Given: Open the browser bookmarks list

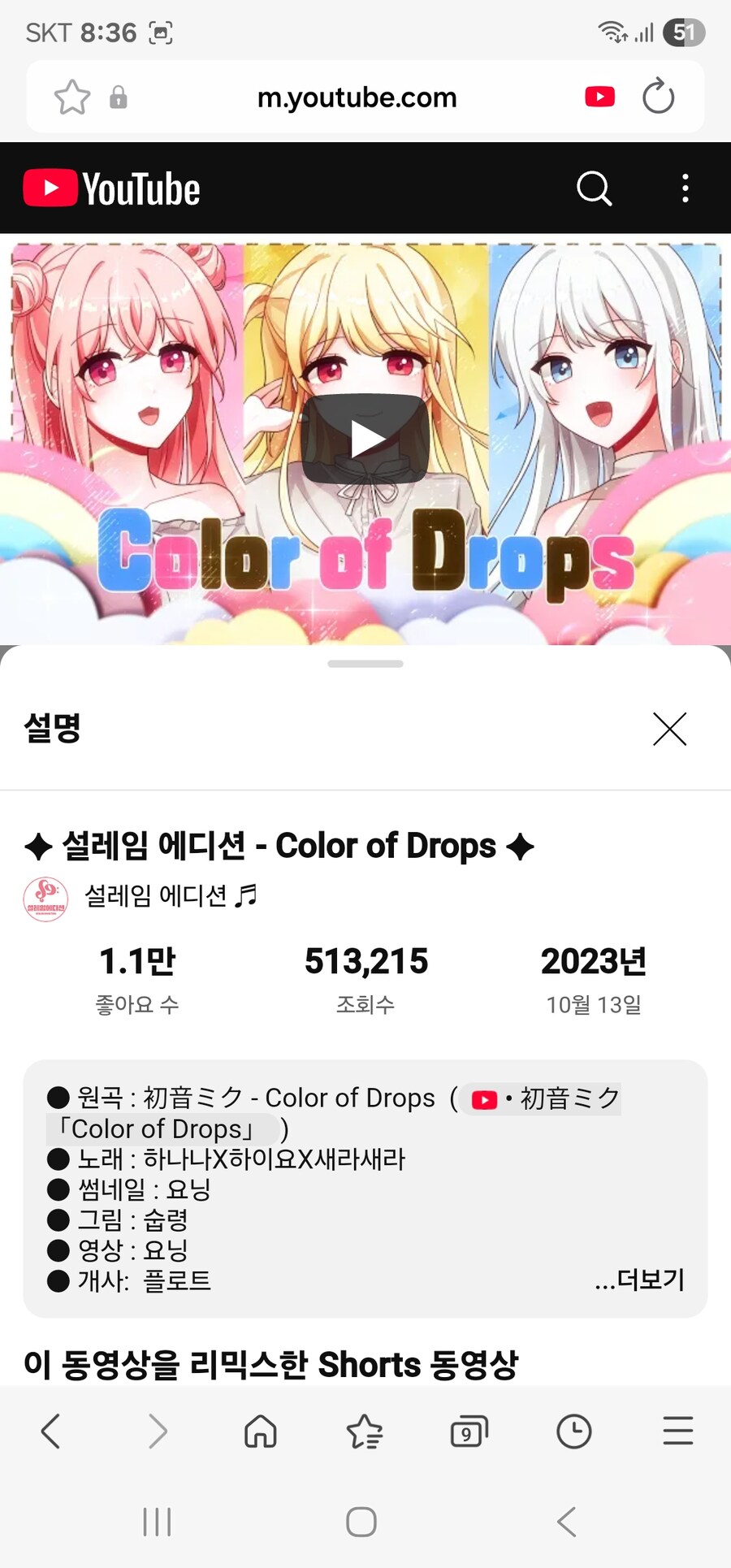Looking at the screenshot, I should pos(365,1431).
